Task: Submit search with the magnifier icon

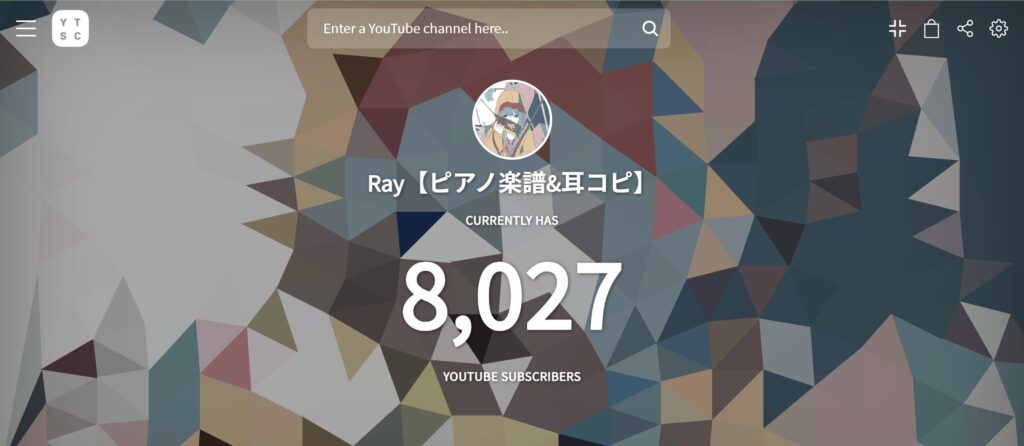Action: coord(650,29)
